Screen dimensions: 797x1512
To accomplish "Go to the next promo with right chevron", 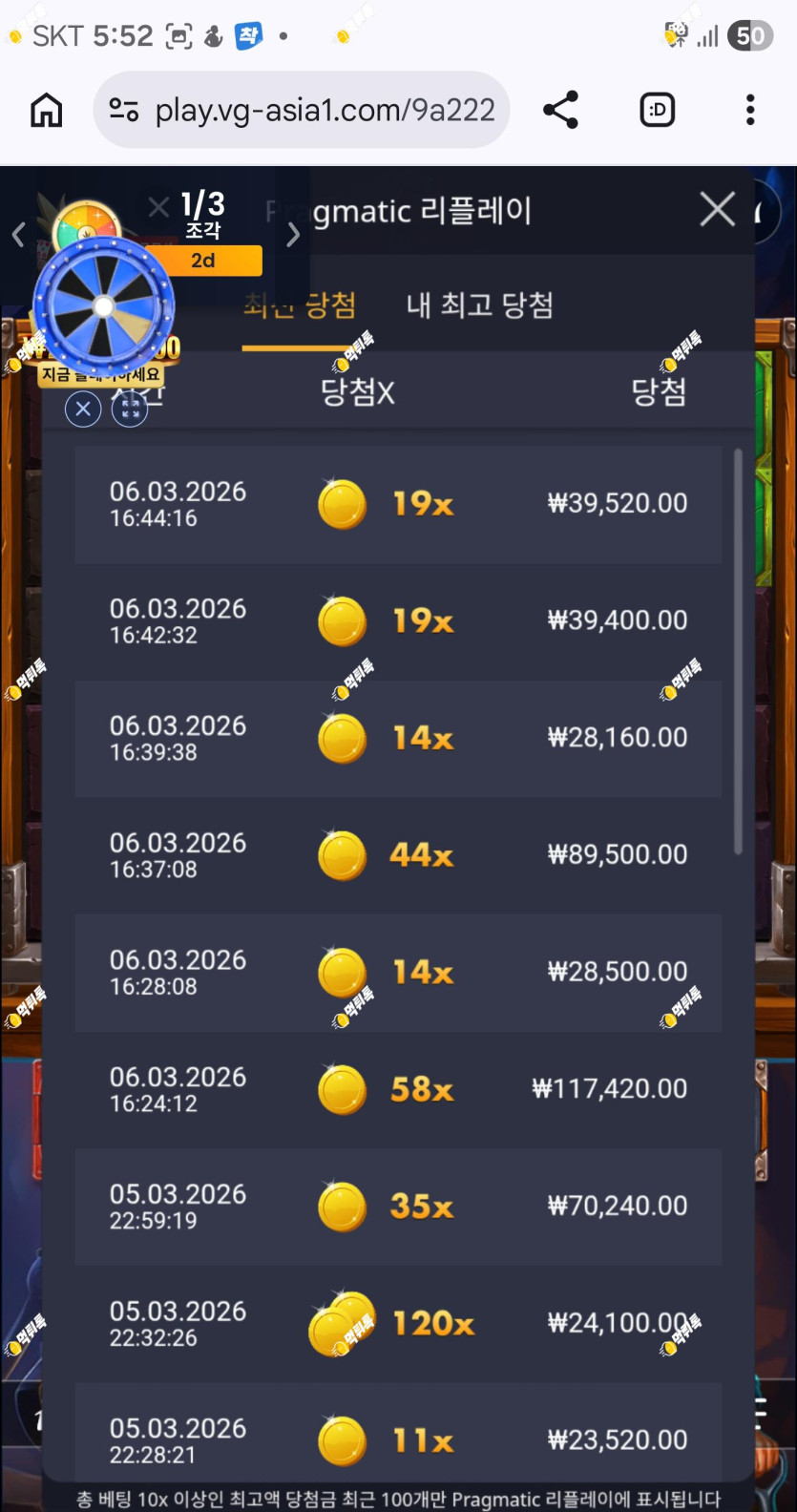I will coord(293,235).
